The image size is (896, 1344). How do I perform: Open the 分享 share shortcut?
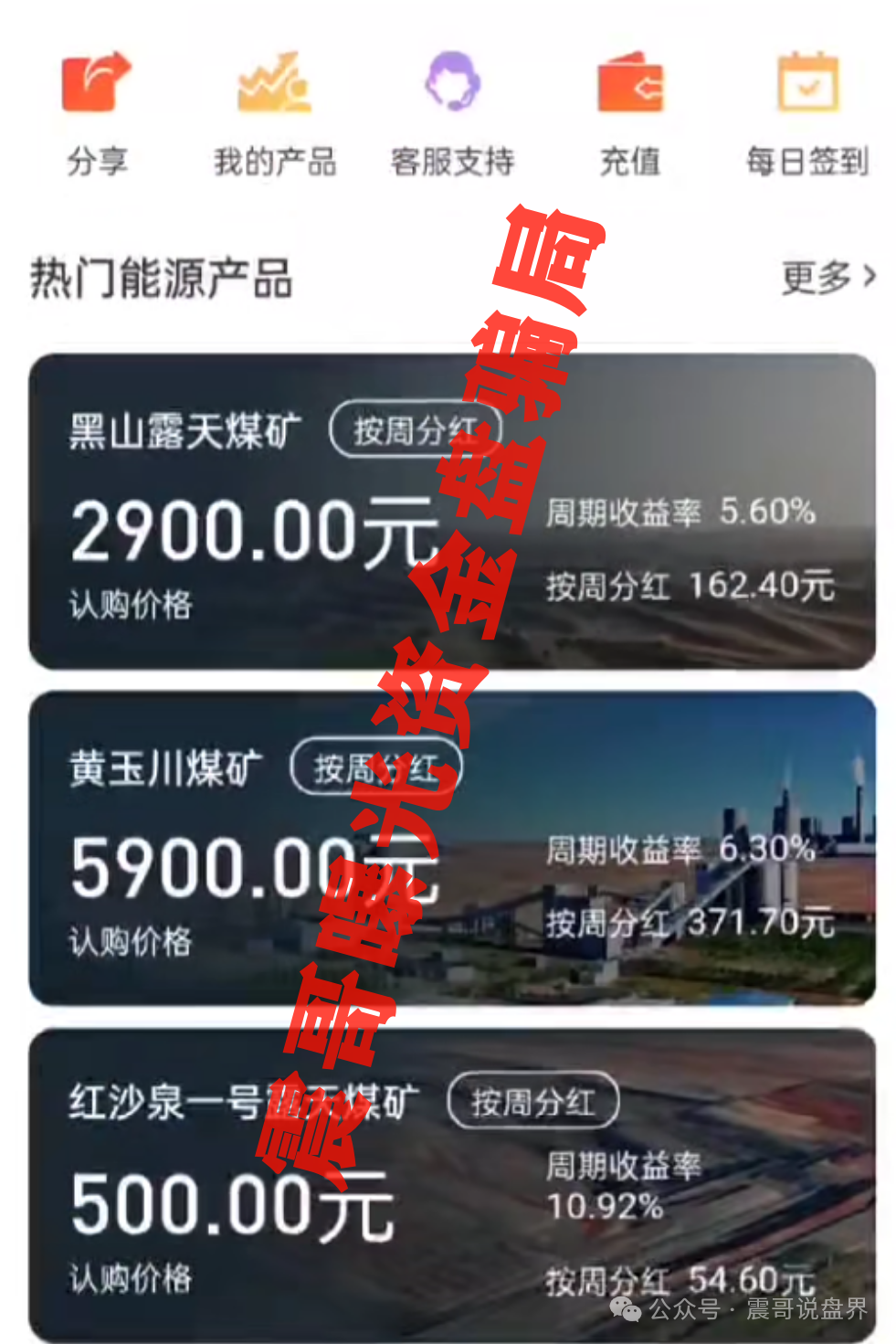[96, 111]
